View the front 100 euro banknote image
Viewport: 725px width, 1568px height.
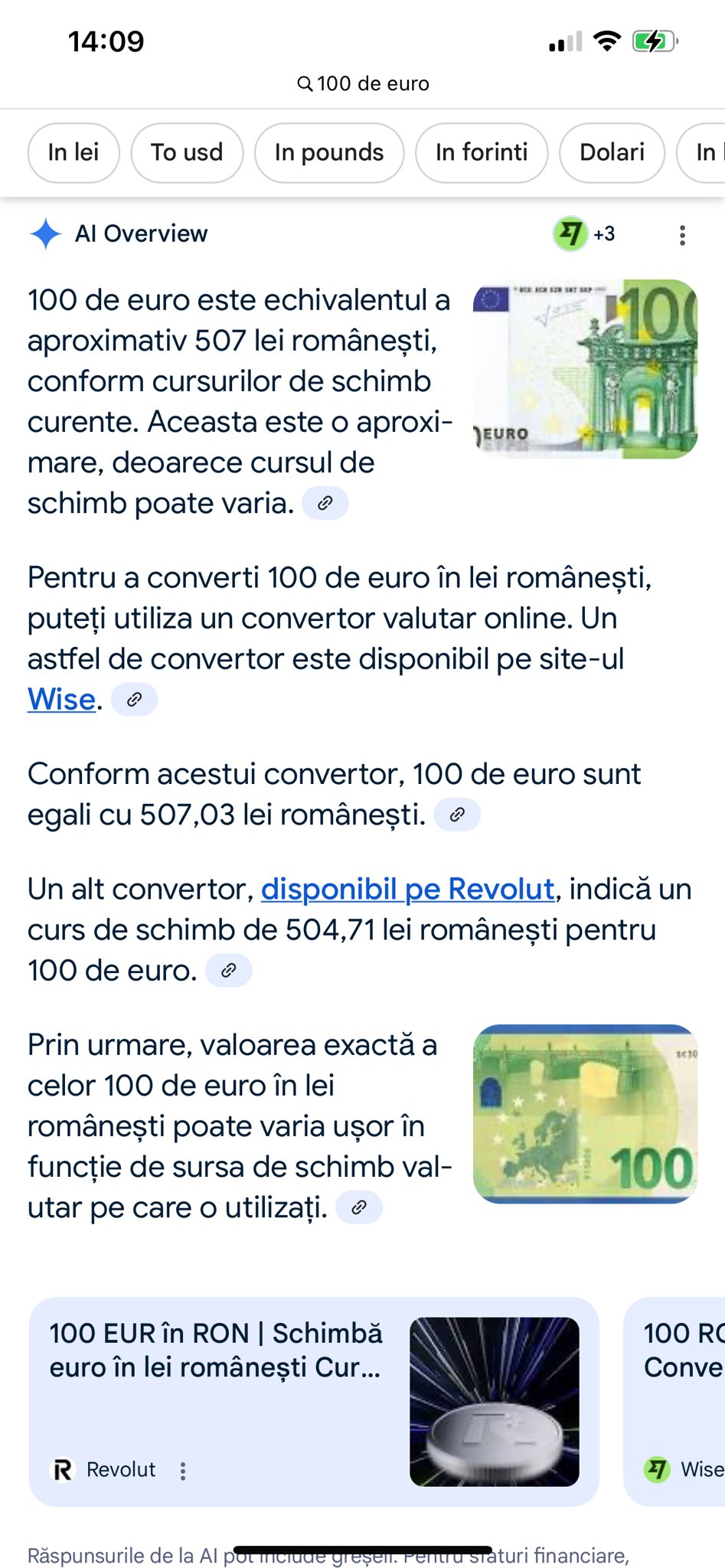tap(585, 369)
